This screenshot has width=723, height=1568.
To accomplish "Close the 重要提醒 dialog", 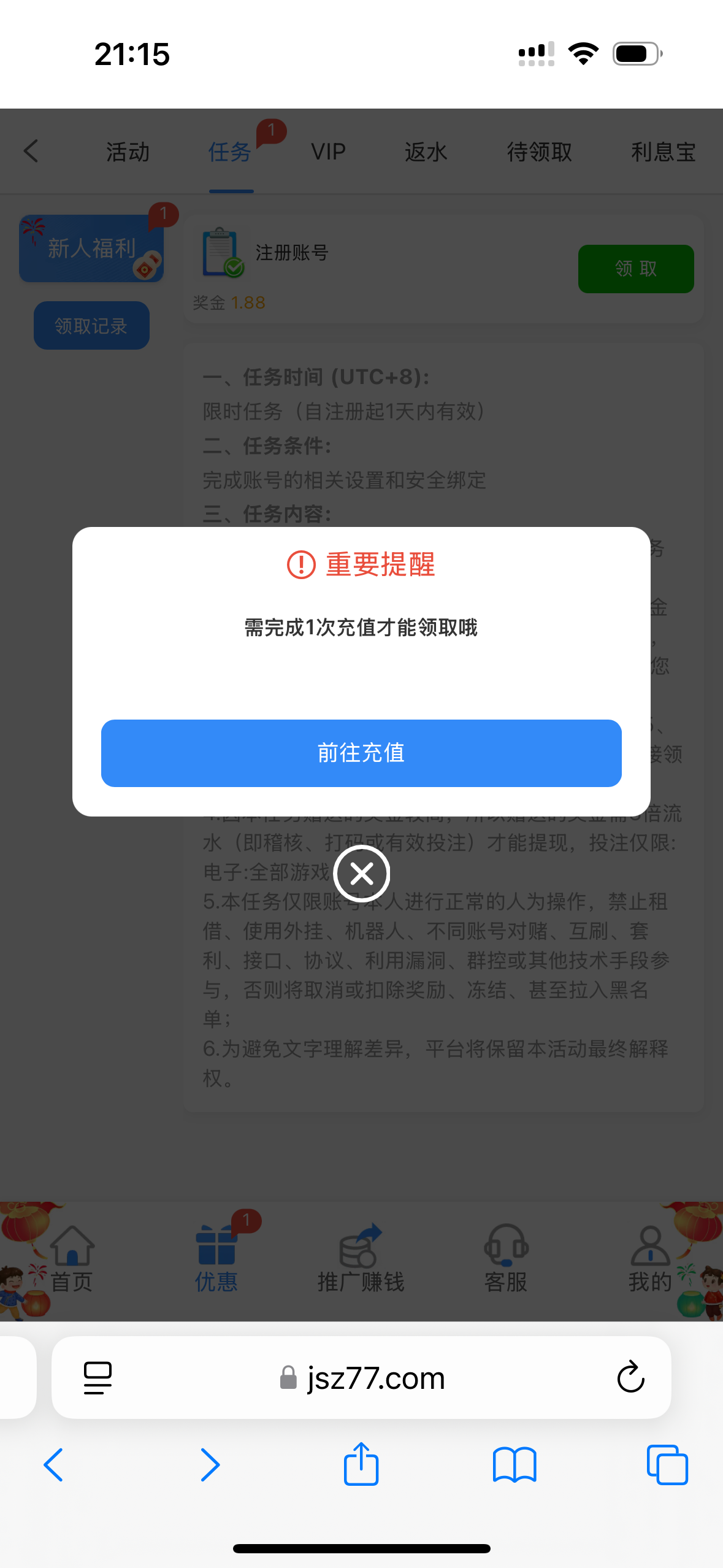I will [x=362, y=874].
